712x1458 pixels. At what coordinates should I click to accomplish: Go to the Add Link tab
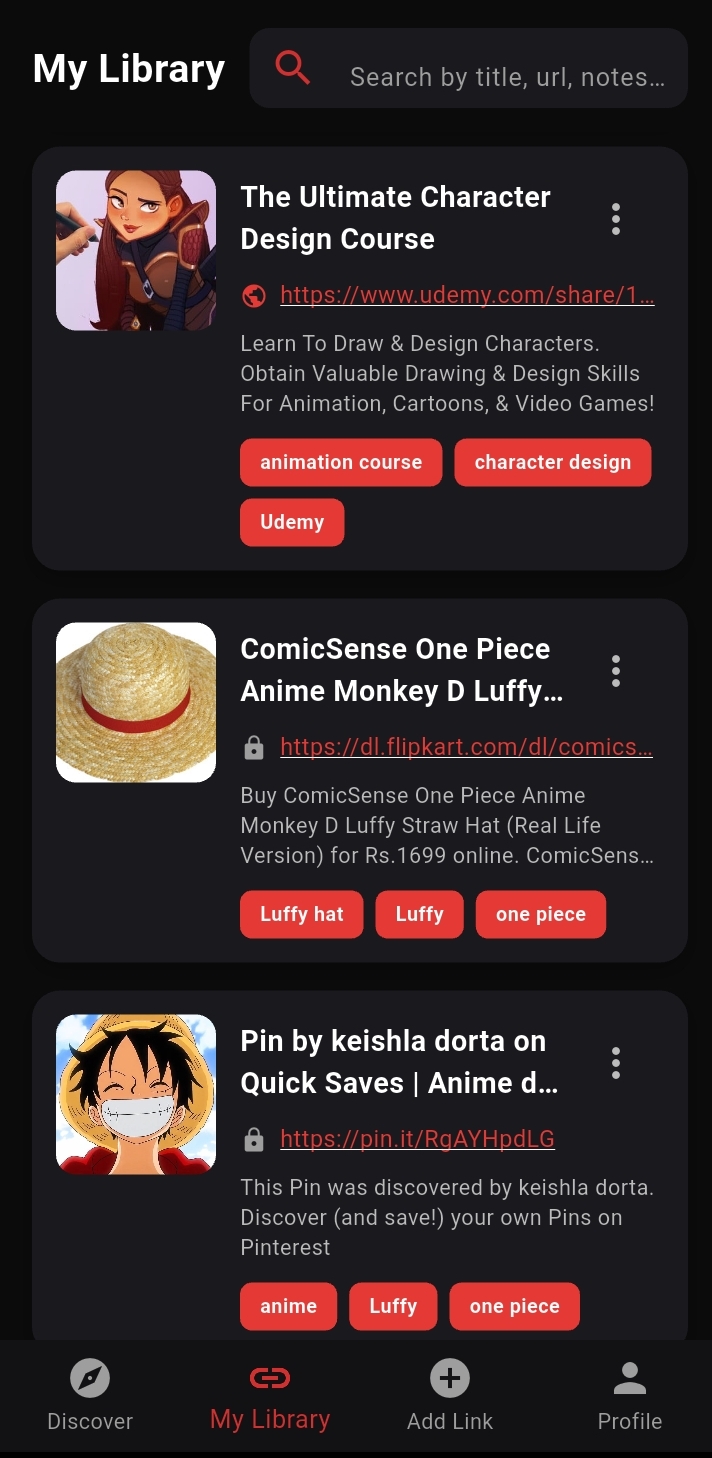tap(450, 1397)
